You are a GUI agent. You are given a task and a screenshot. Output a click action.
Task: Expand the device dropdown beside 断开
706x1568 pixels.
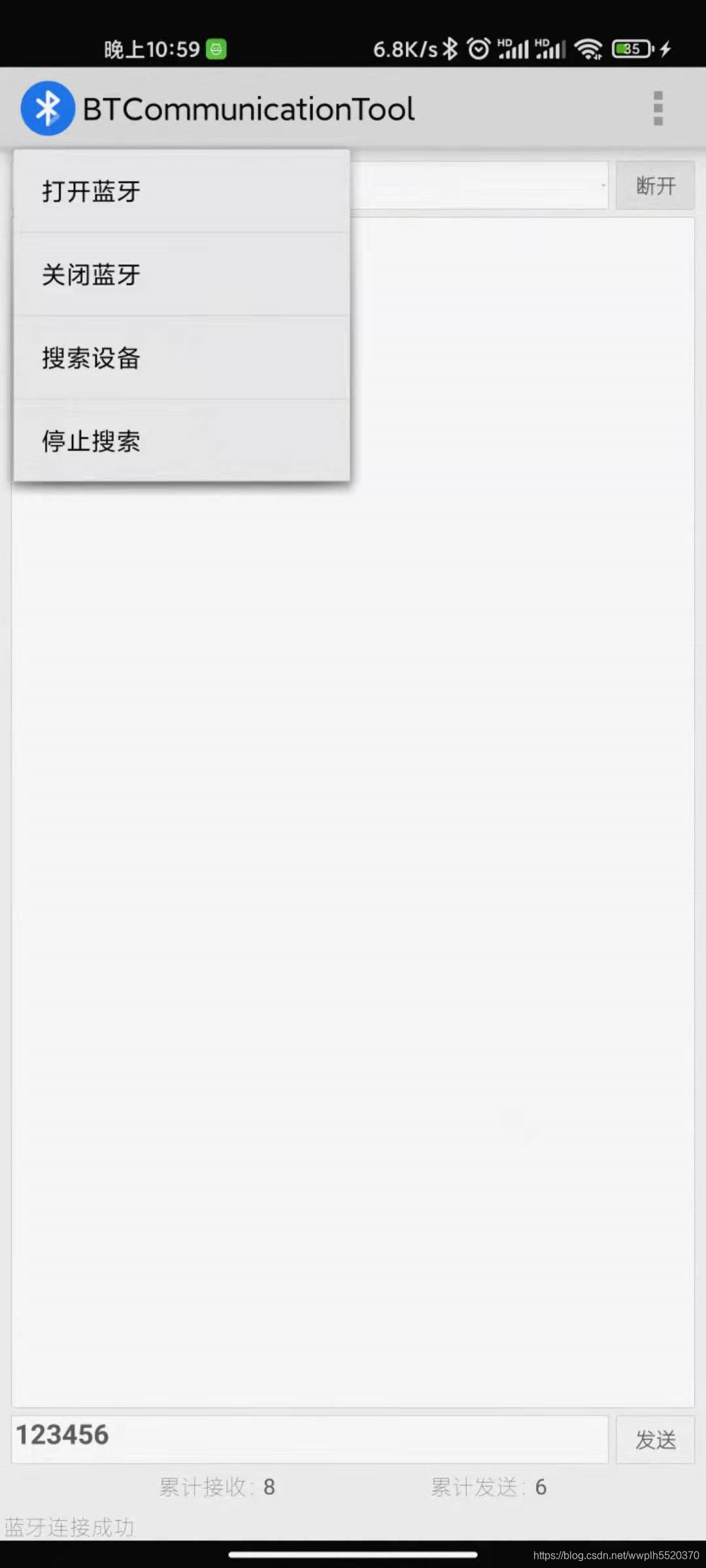(x=480, y=186)
